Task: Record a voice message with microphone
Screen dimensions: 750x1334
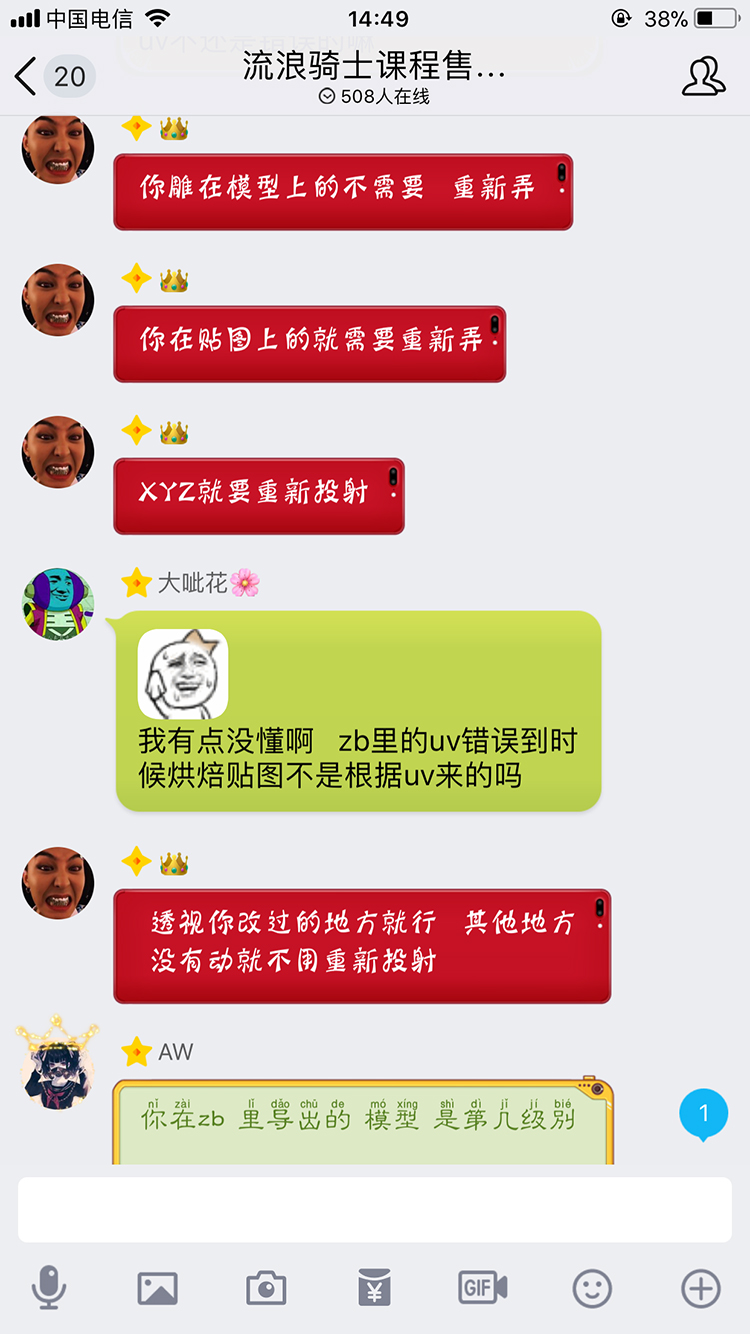Action: click(48, 1287)
